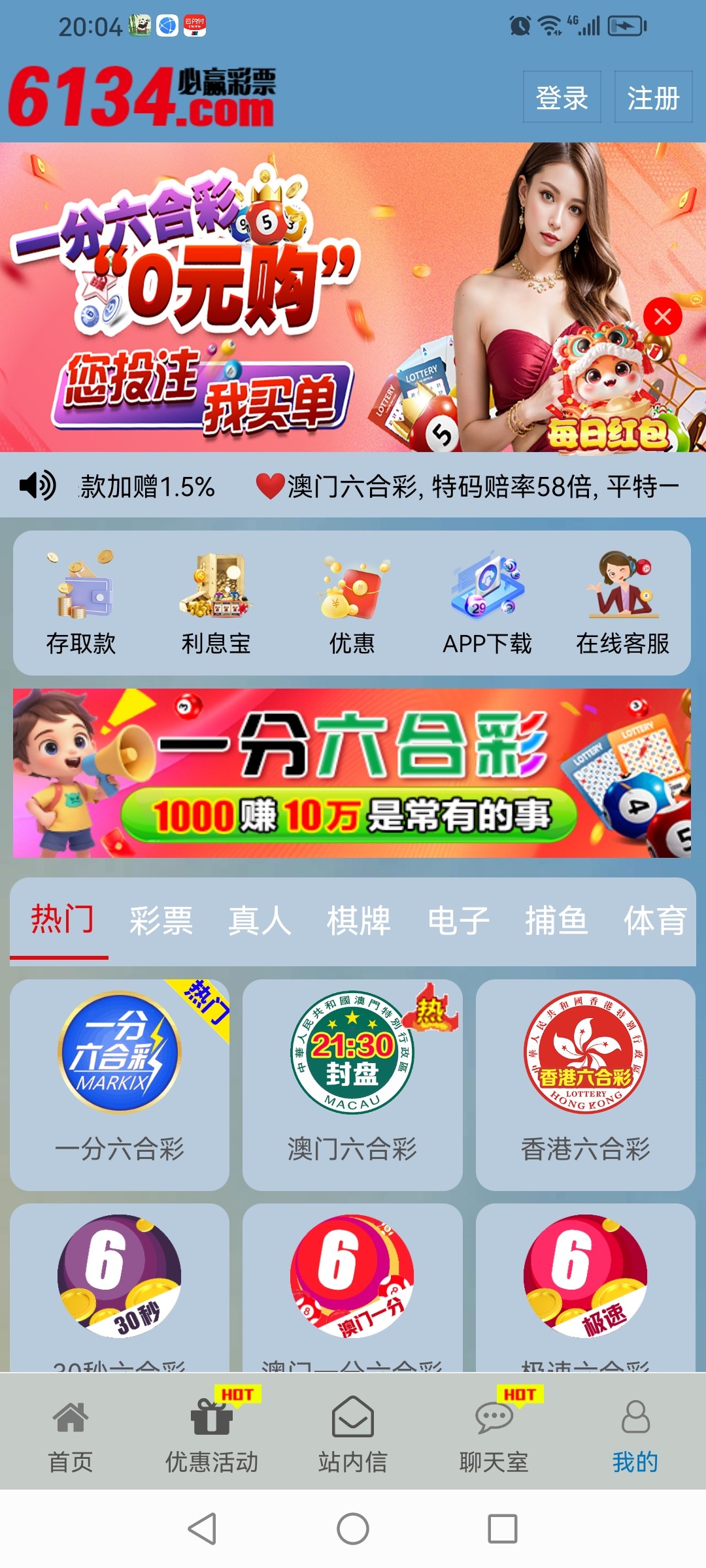This screenshot has height=1568, width=706.
Task: Open the 一分六合彩 MARKIX game card
Action: tap(120, 1085)
